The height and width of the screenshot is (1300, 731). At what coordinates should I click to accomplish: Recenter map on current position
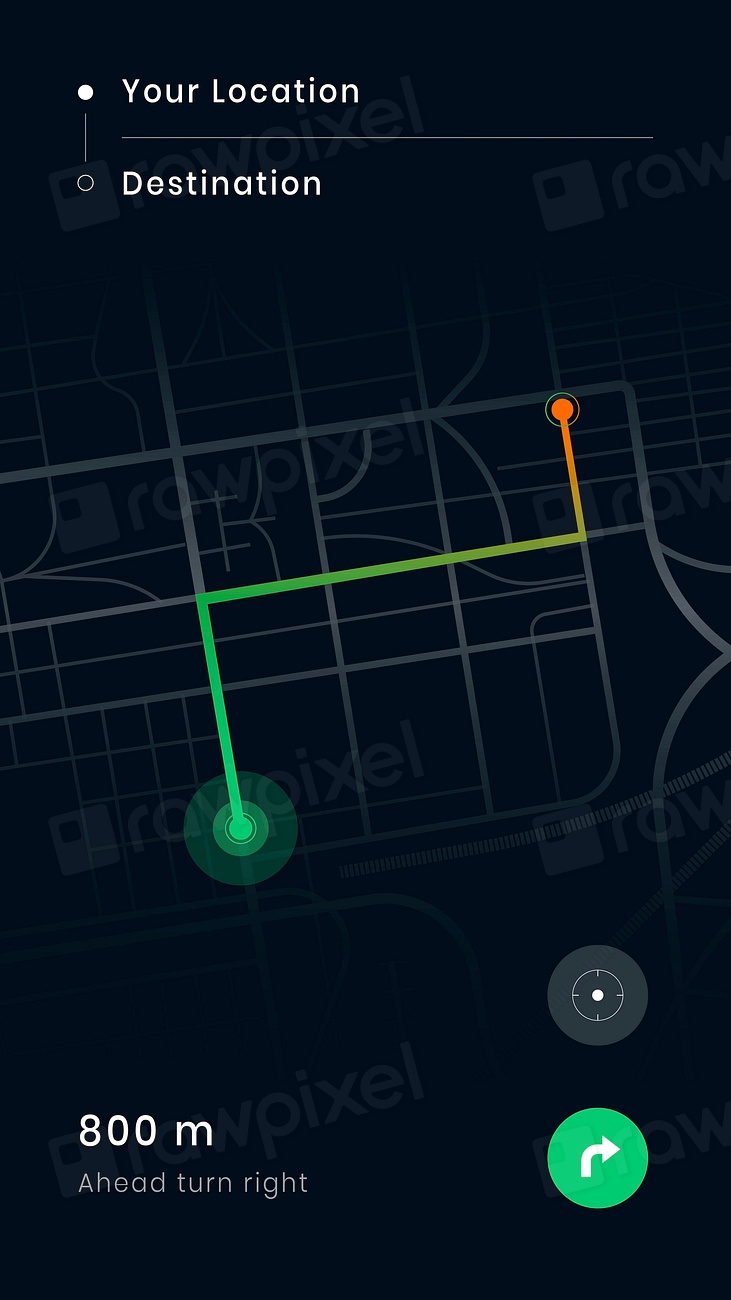597,995
